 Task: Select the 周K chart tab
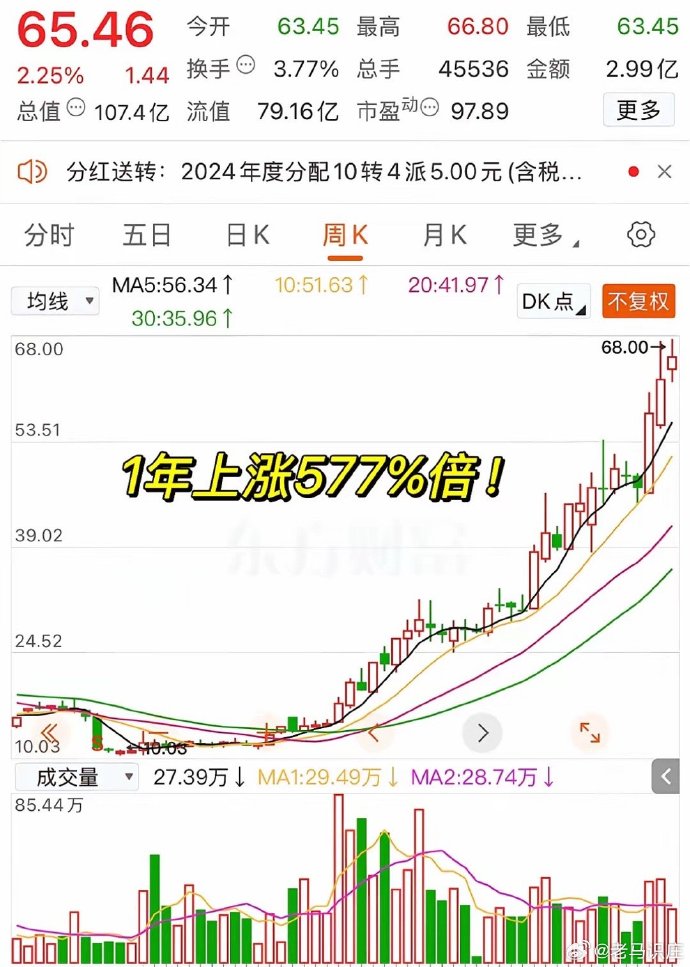[346, 235]
